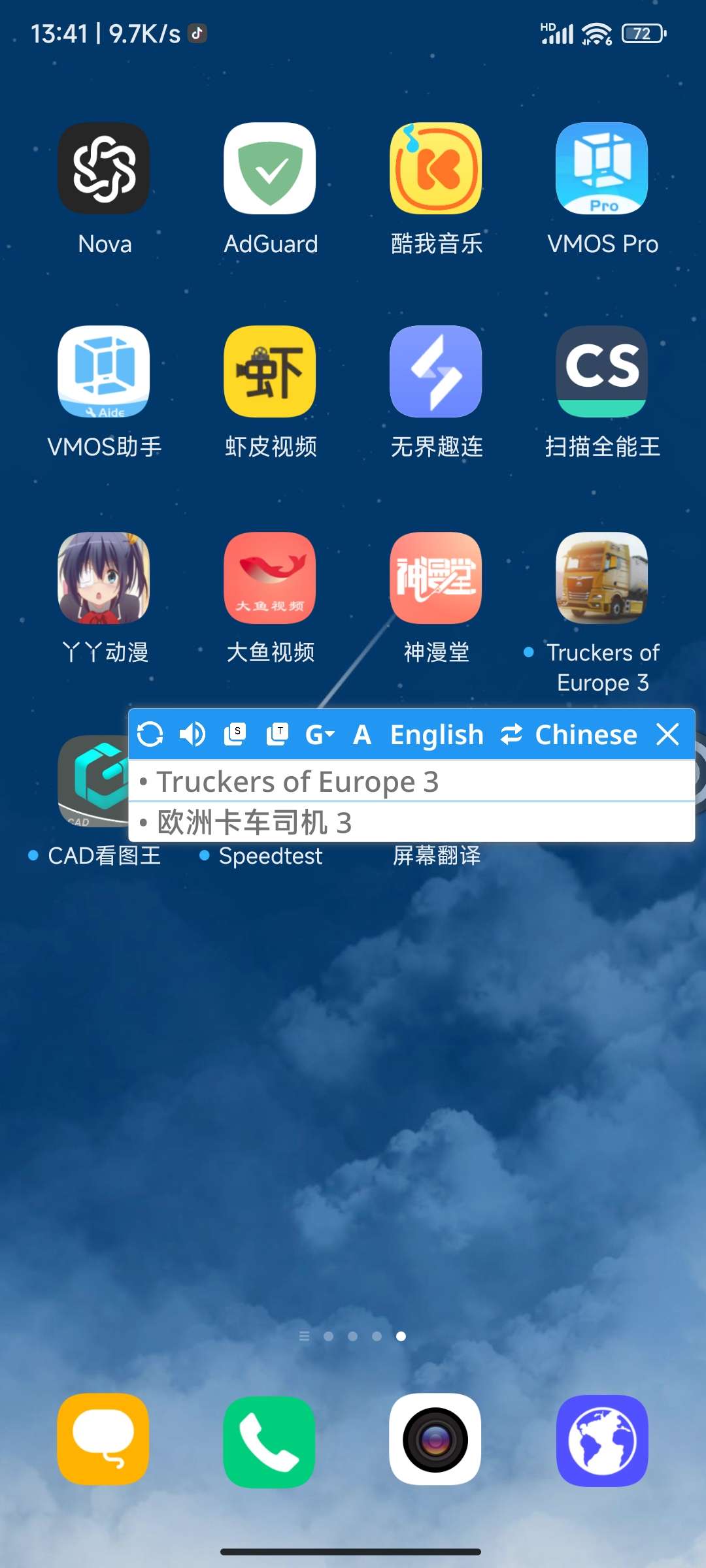Image resolution: width=706 pixels, height=1568 pixels.
Task: Open 大鱼视频 app
Action: tap(270, 578)
